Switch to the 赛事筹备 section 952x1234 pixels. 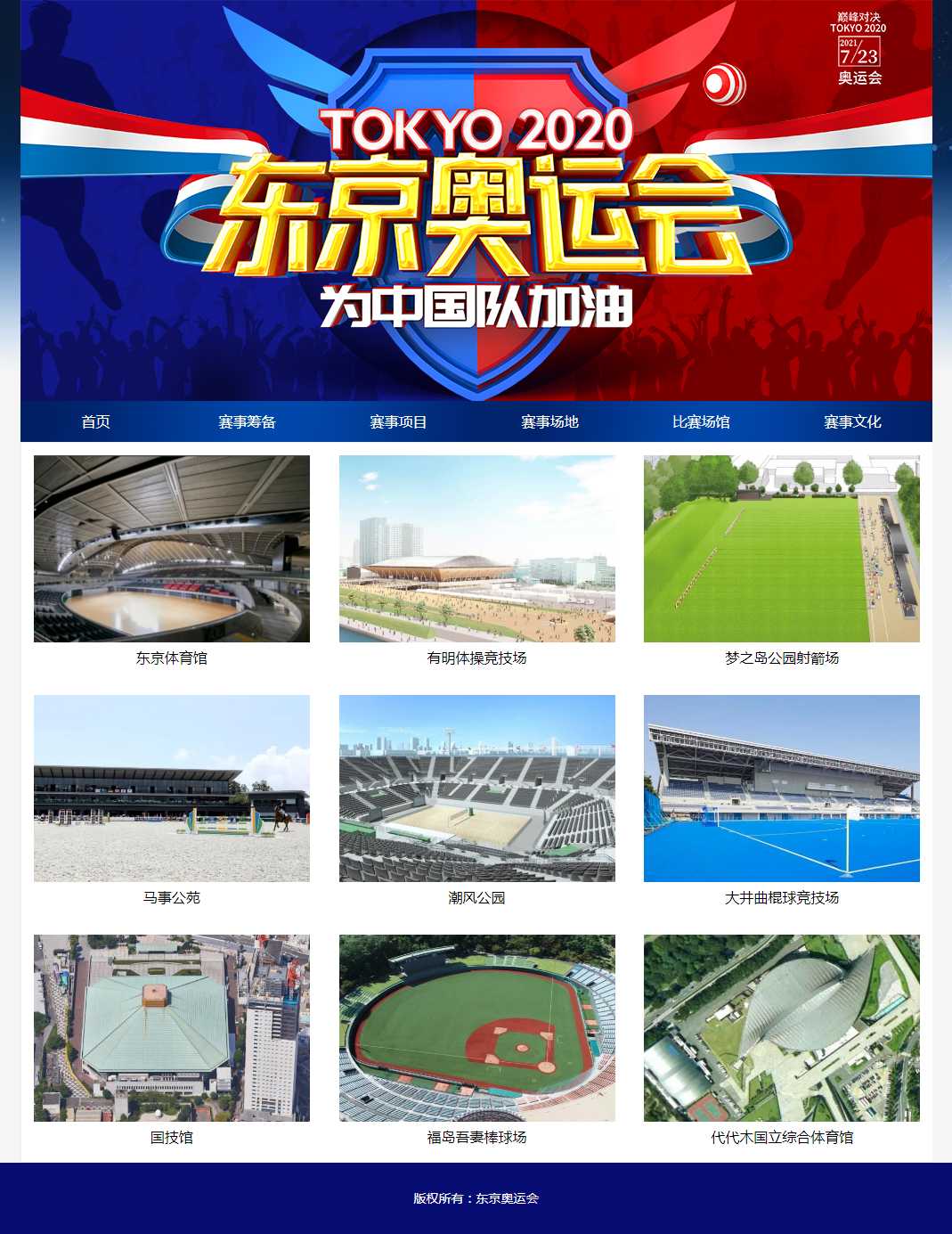(x=248, y=421)
